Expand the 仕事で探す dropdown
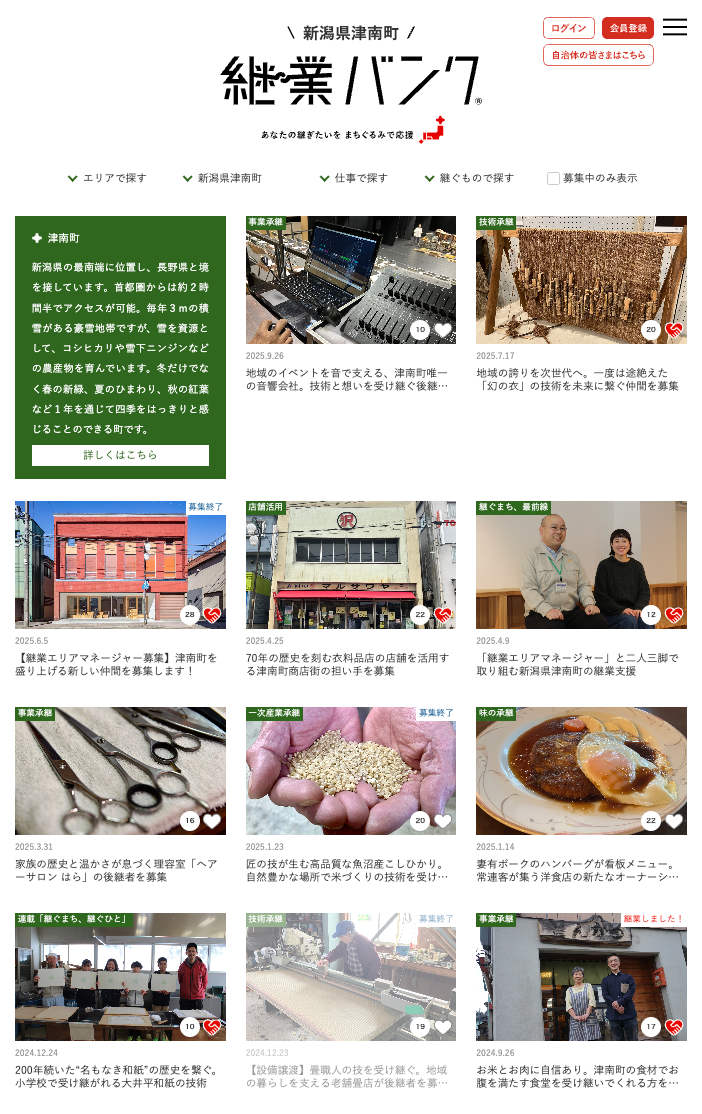Image resolution: width=702 pixels, height=1114 pixels. point(353,178)
